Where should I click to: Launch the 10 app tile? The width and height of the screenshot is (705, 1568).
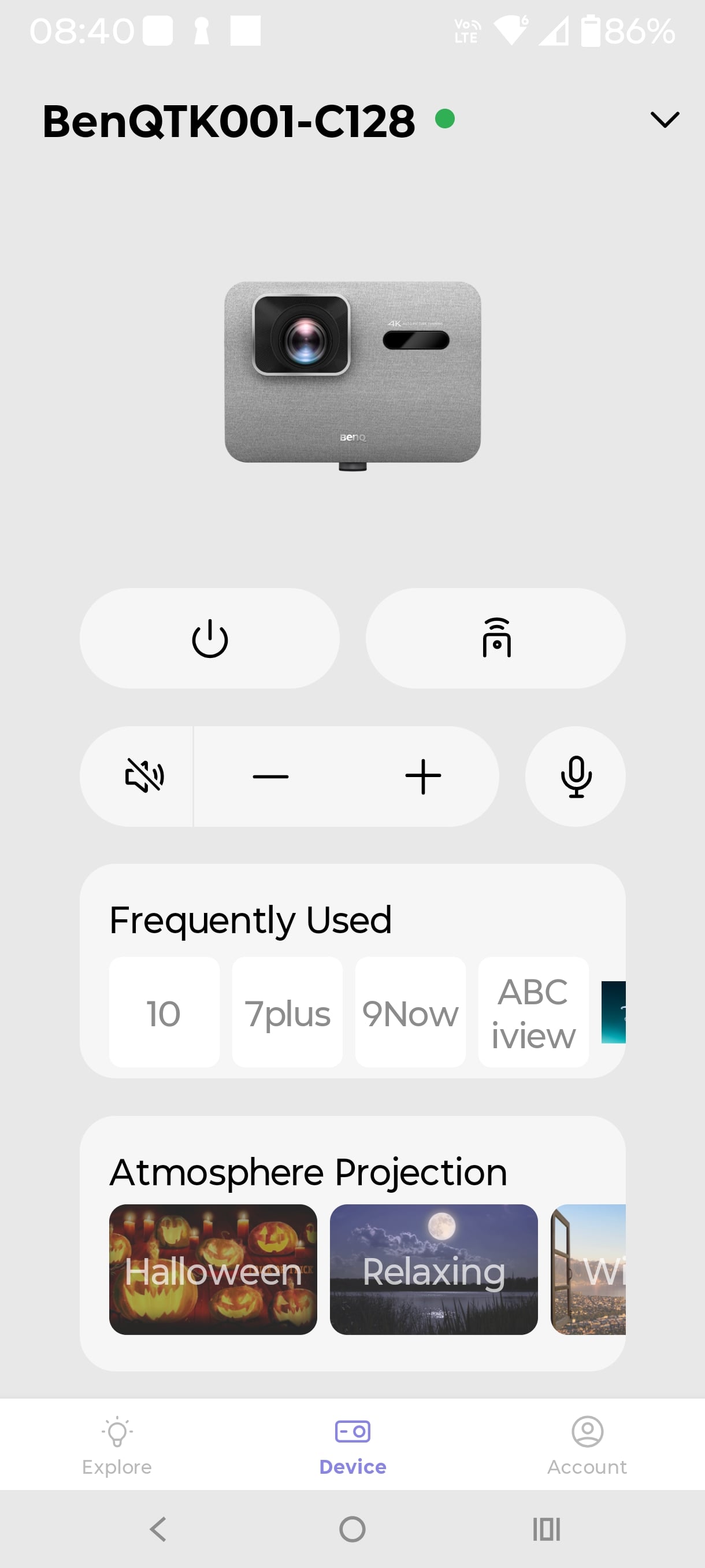pyautogui.click(x=164, y=1012)
